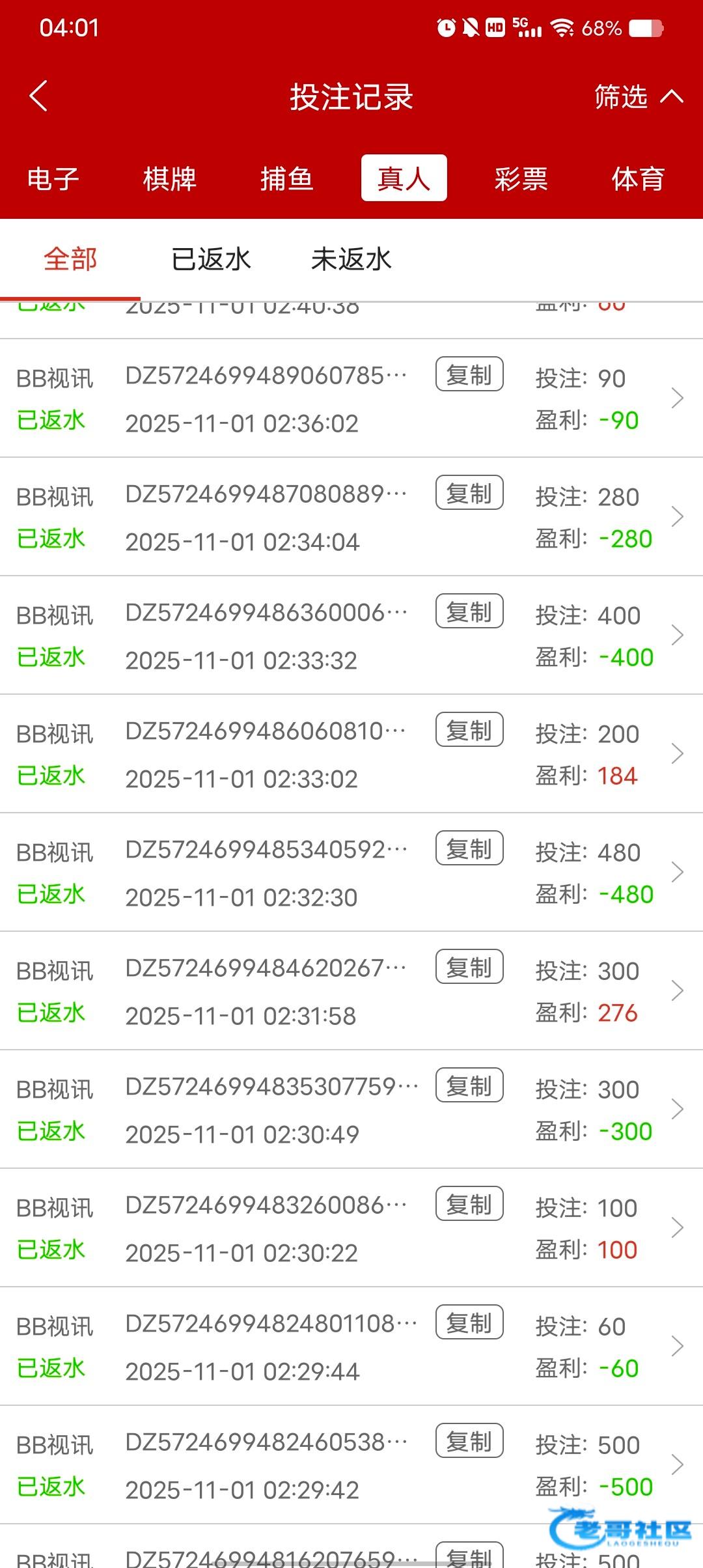703x1568 pixels.
Task: Select the 全部 records tab
Action: [x=70, y=259]
